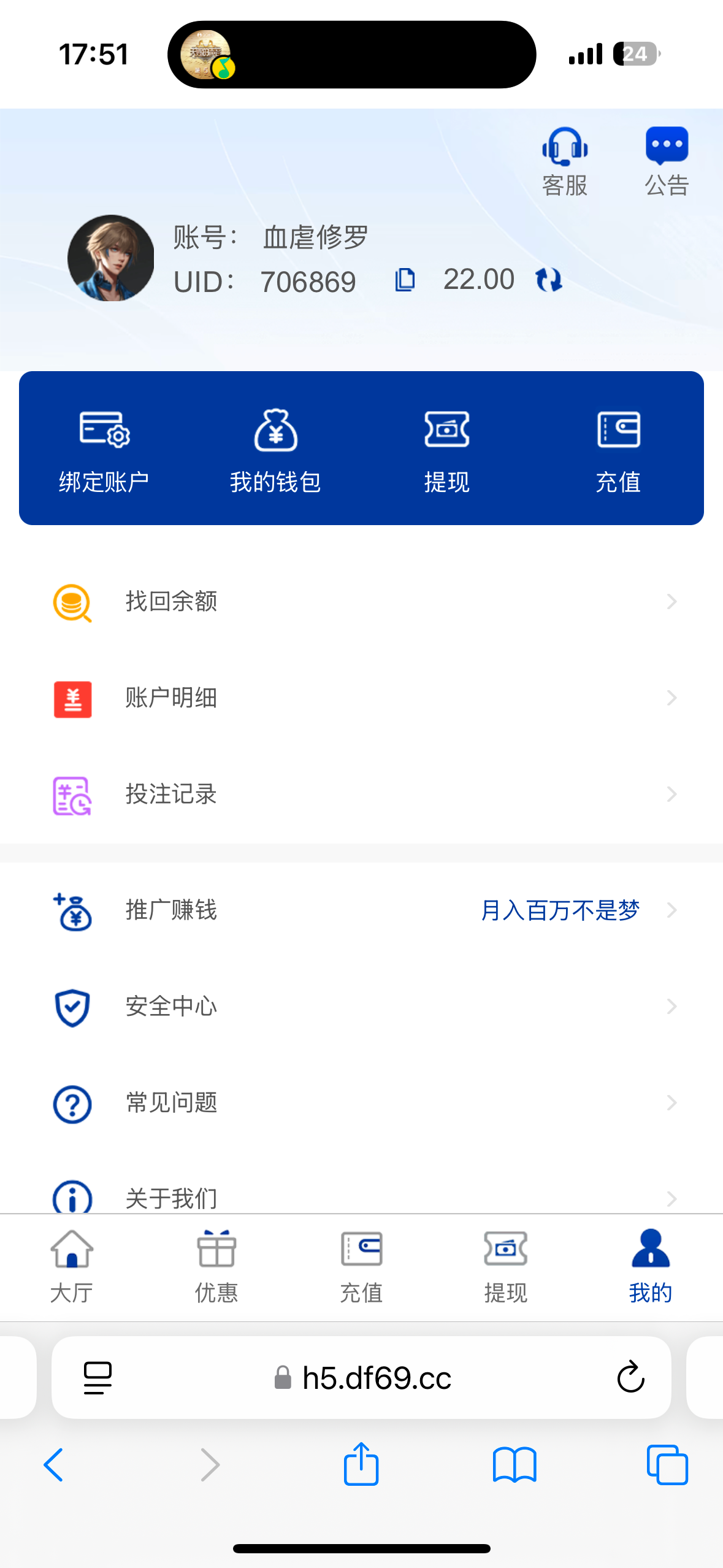Open the 公告 announcements
Image resolution: width=723 pixels, height=1568 pixels.
coord(667,161)
